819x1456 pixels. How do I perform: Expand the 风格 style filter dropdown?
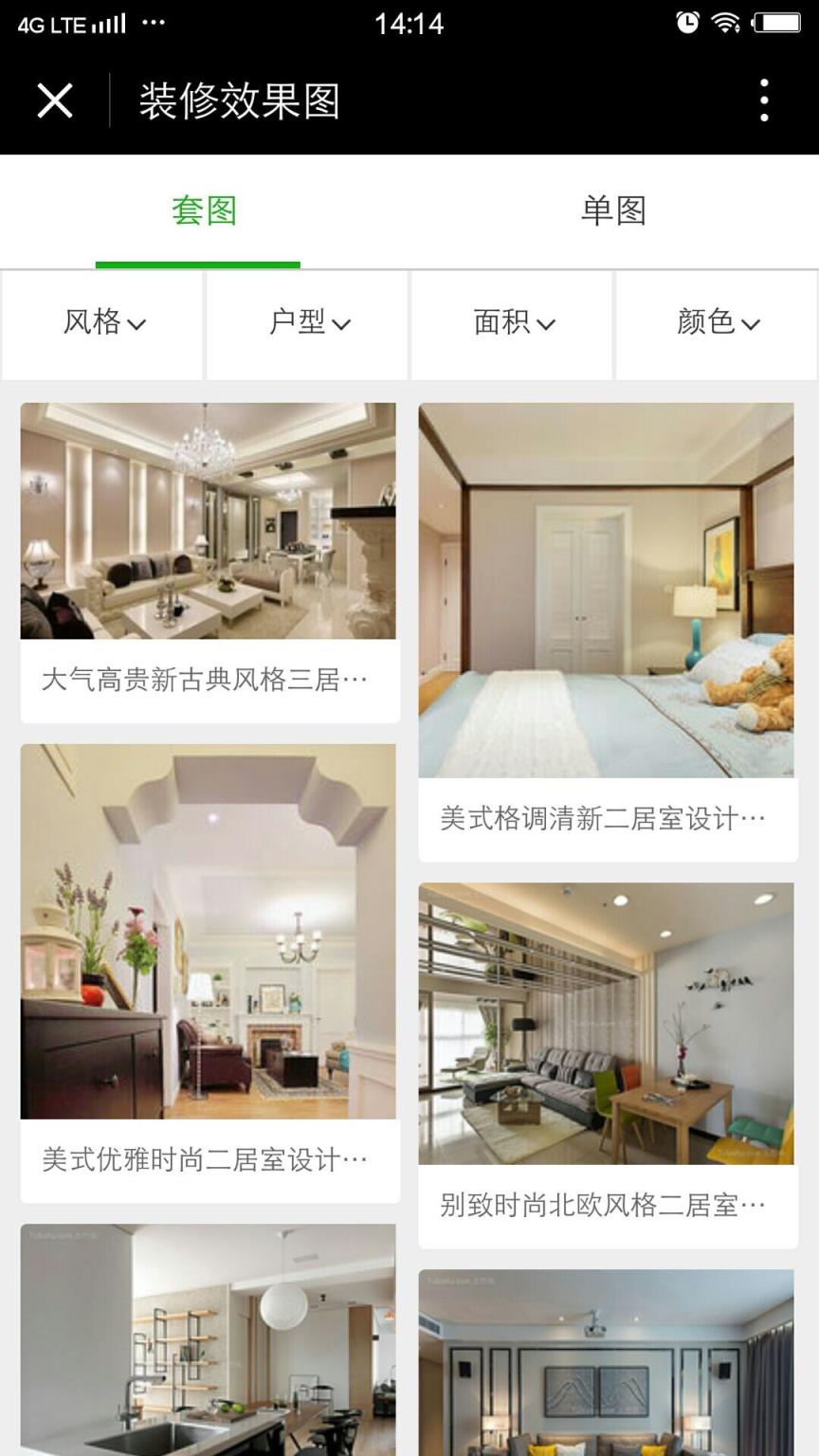[x=102, y=324]
